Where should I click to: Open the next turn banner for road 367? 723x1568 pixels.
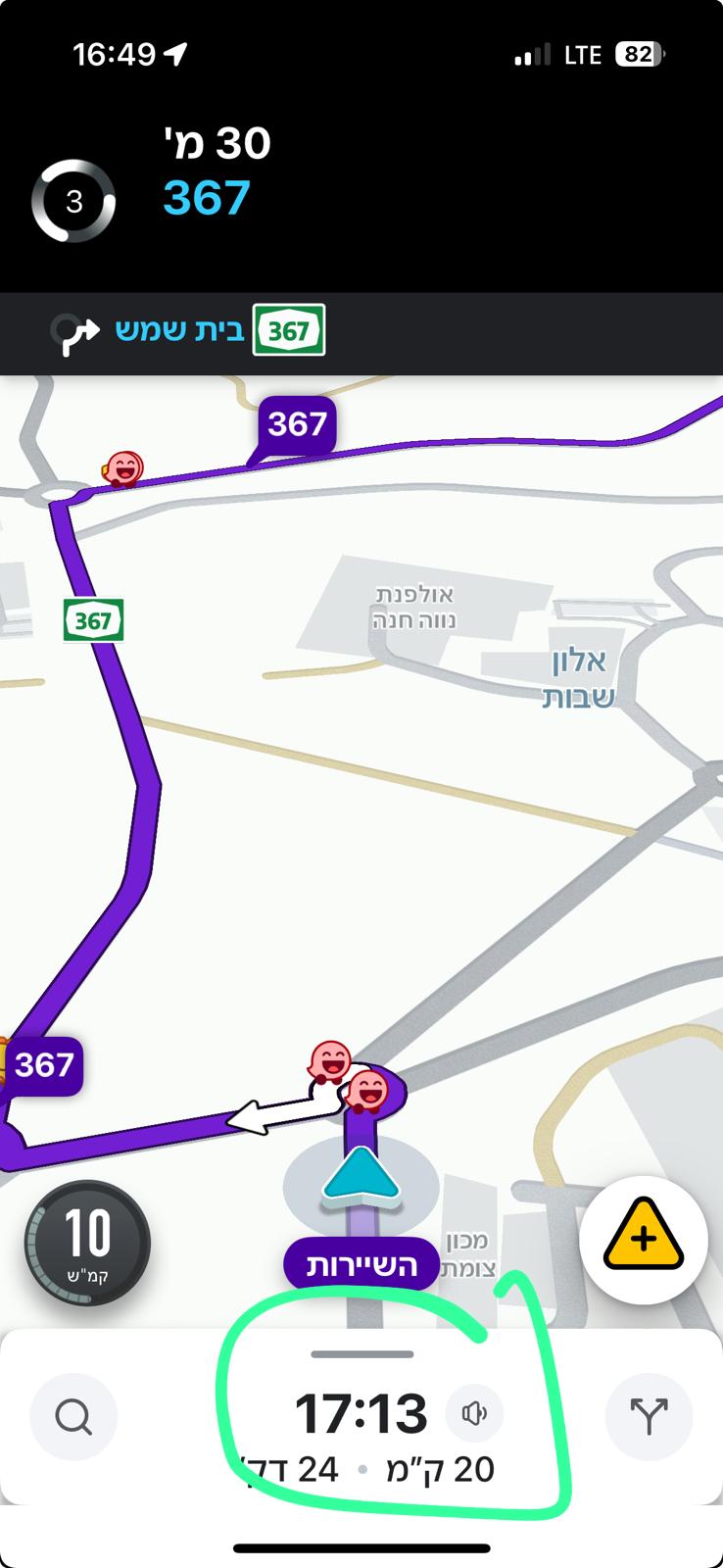(188, 331)
